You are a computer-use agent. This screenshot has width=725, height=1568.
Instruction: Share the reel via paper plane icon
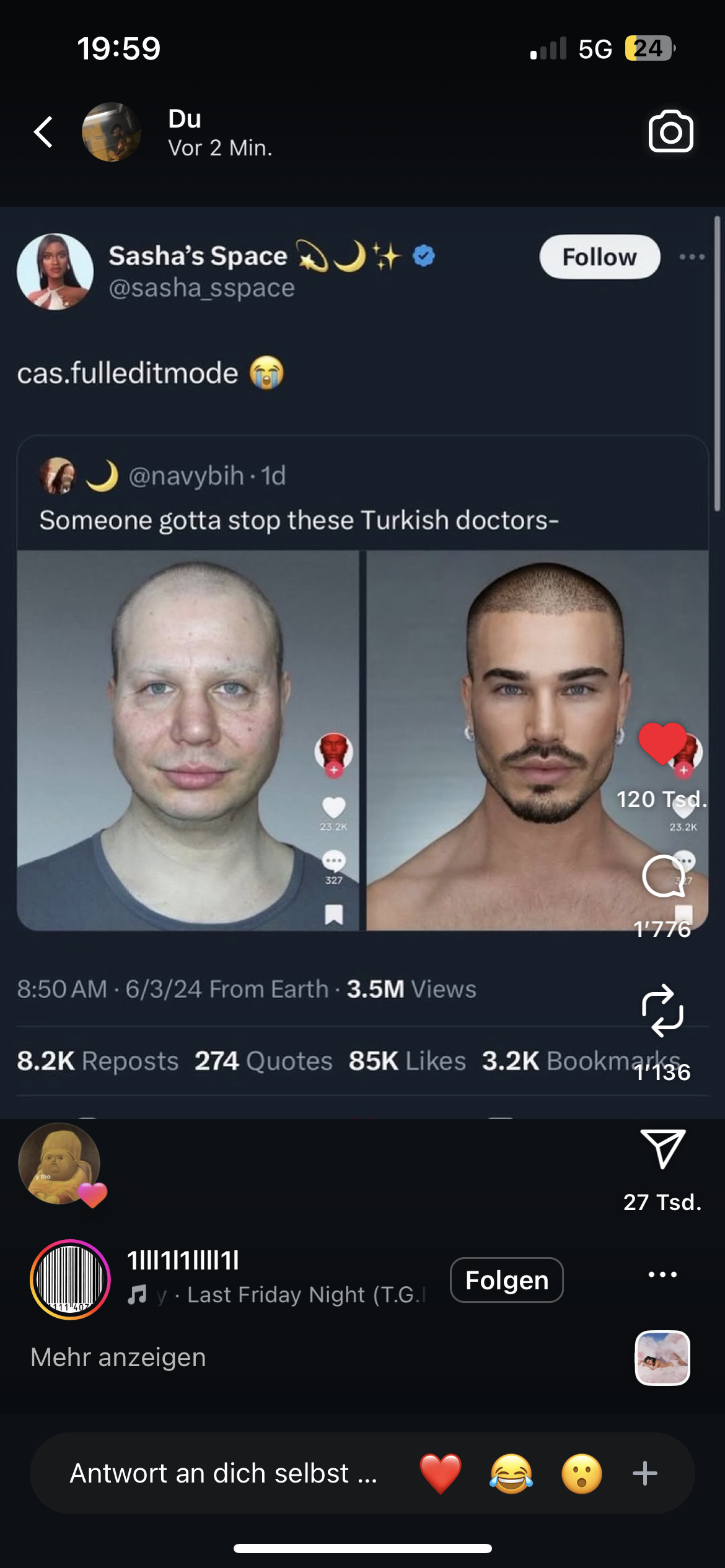[x=662, y=1149]
